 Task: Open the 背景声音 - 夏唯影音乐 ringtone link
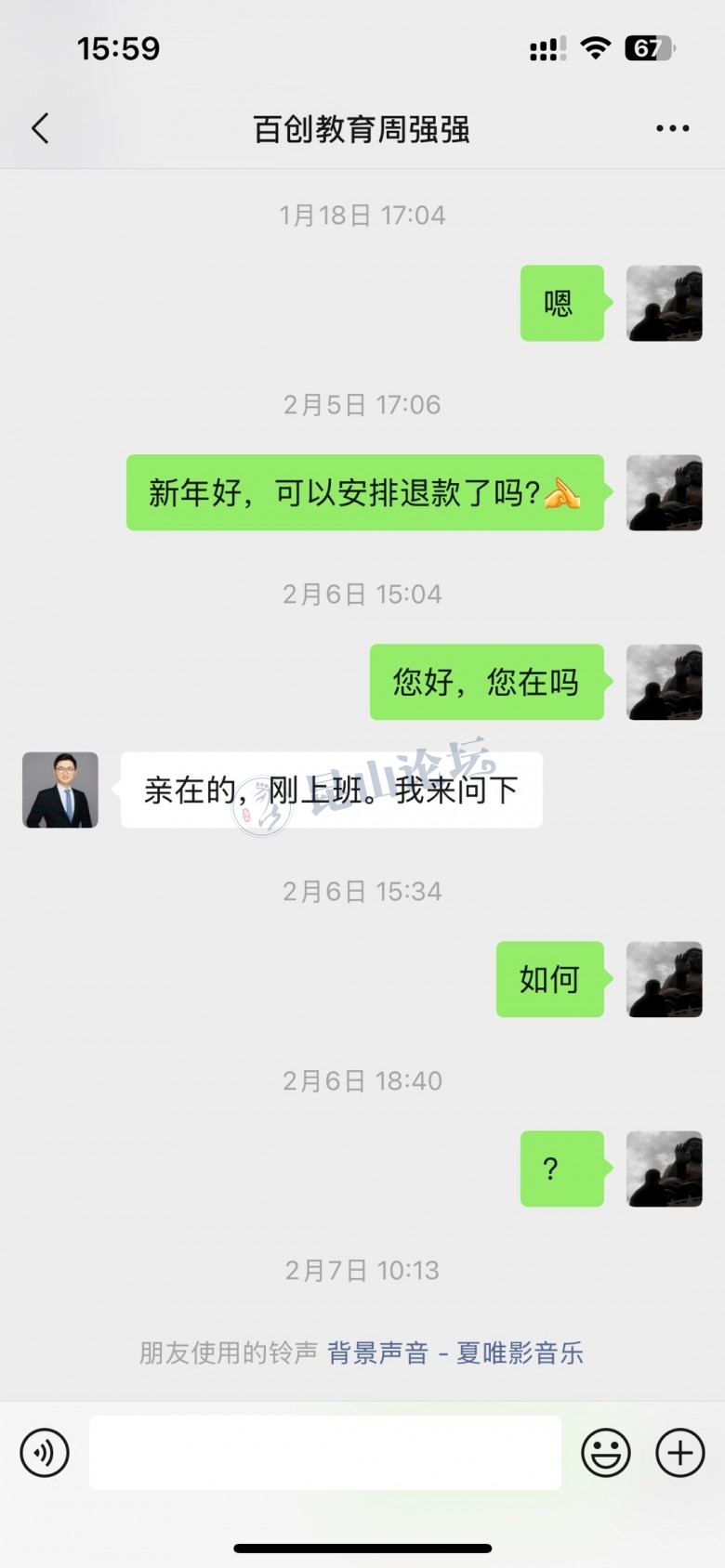point(455,1353)
